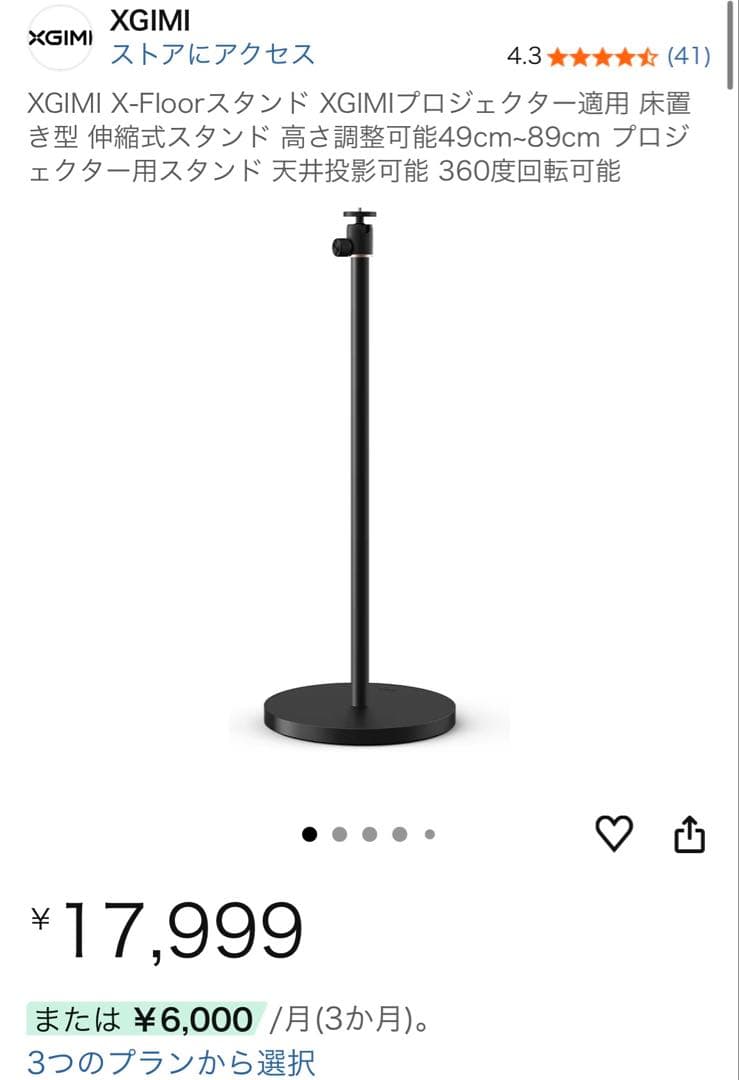Select the first carousel dot
The image size is (739, 1080).
click(310, 831)
